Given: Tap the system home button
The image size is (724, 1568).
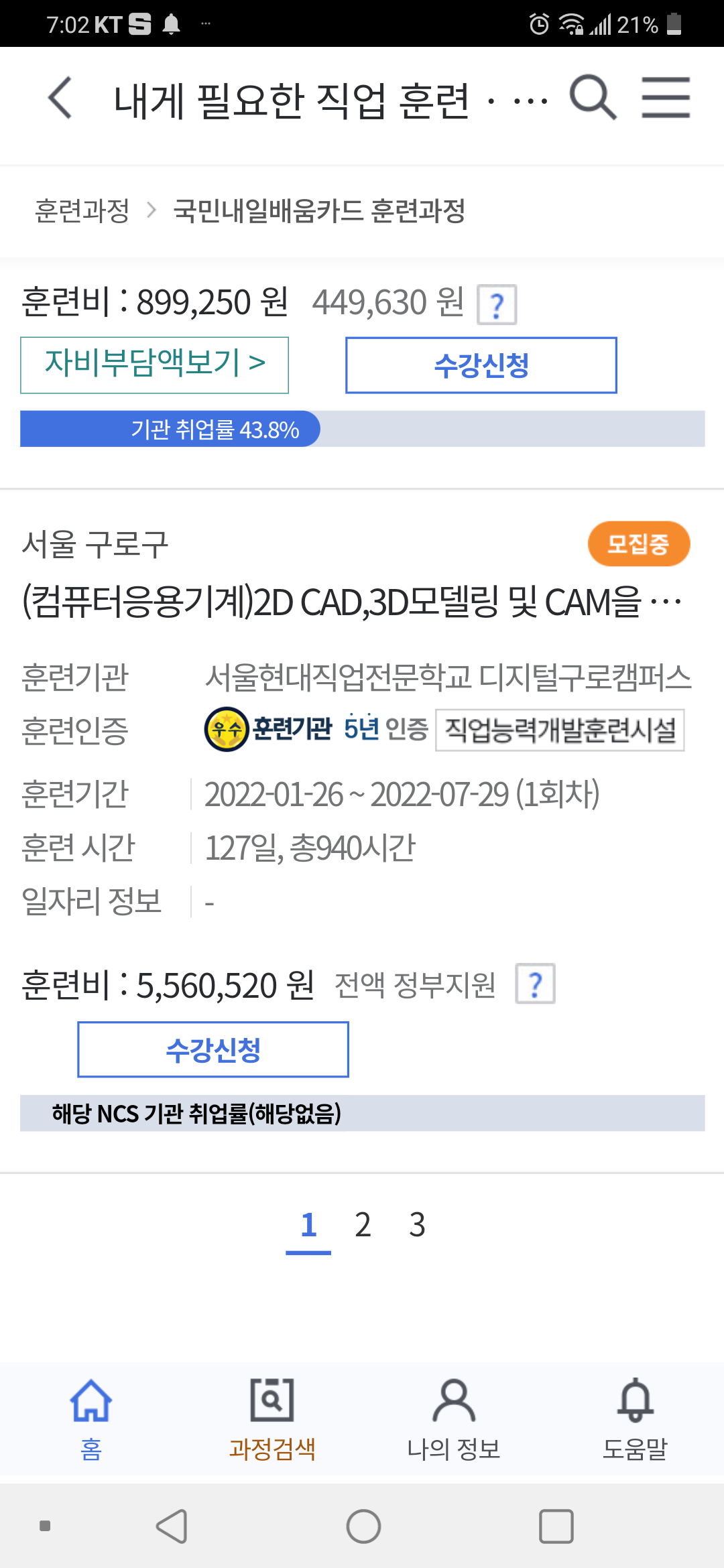Looking at the screenshot, I should 363,1526.
